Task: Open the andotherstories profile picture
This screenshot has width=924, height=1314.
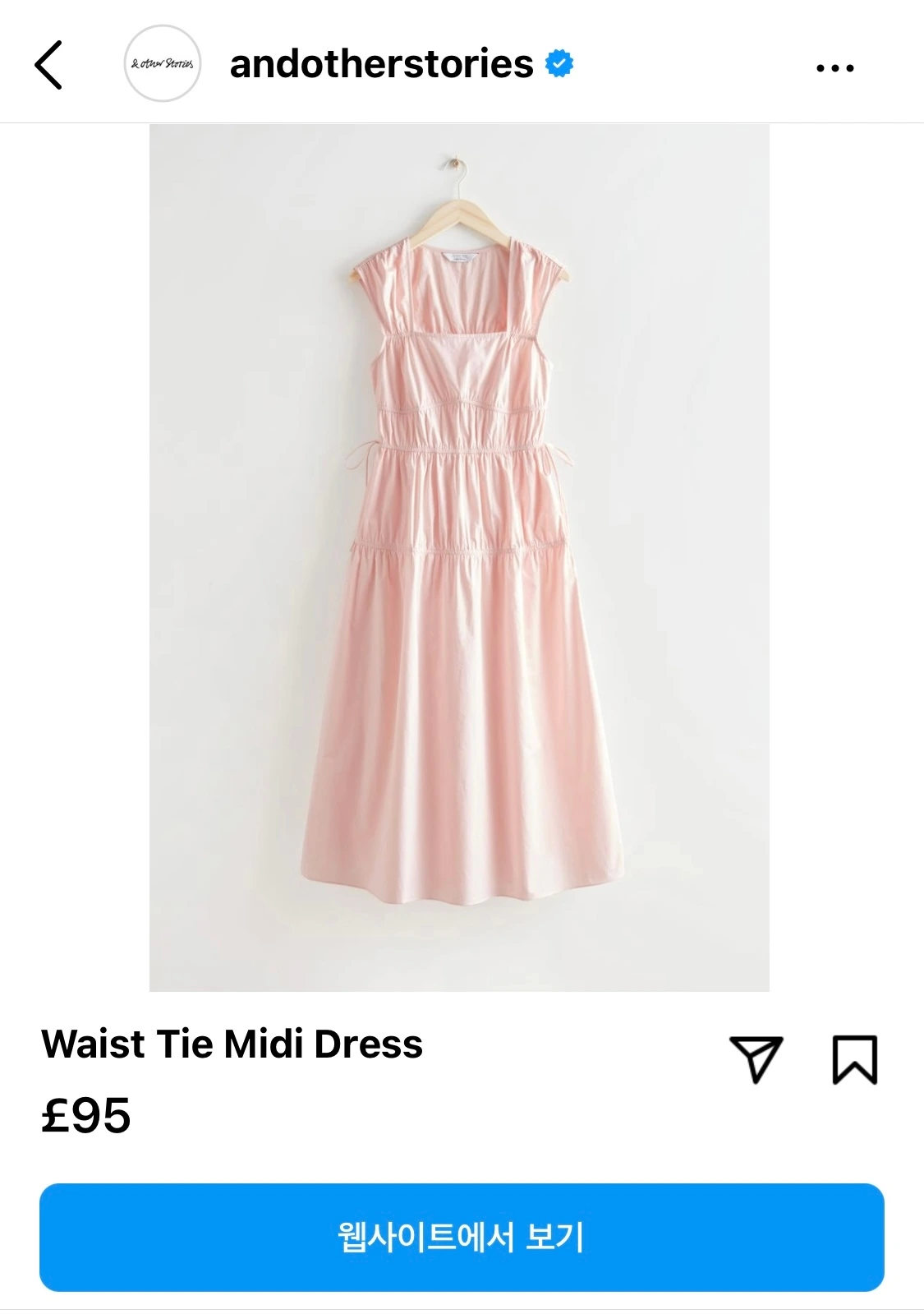Action: (162, 63)
